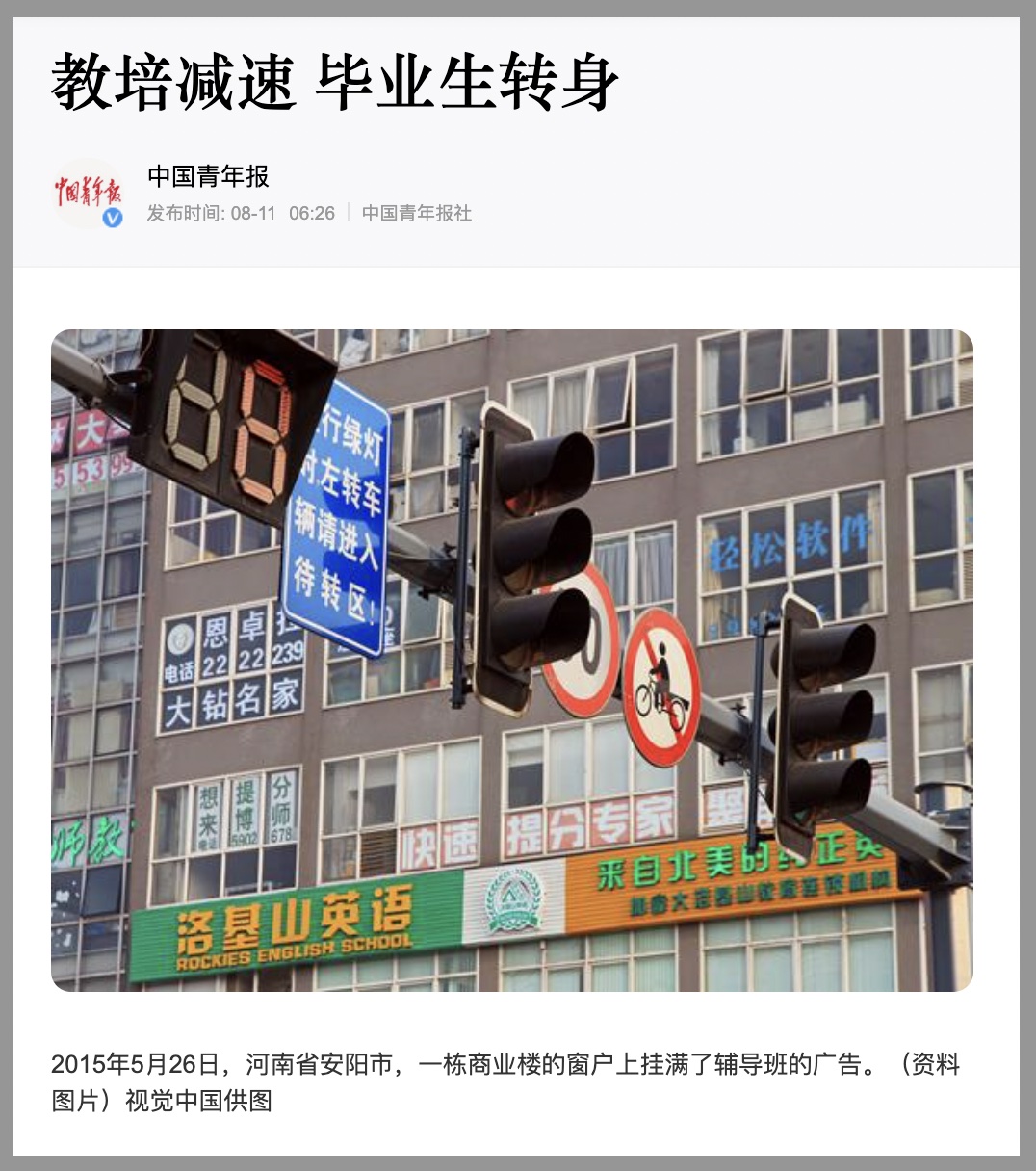
Task: Open the 中国青年报 author name link
Action: pos(208,176)
